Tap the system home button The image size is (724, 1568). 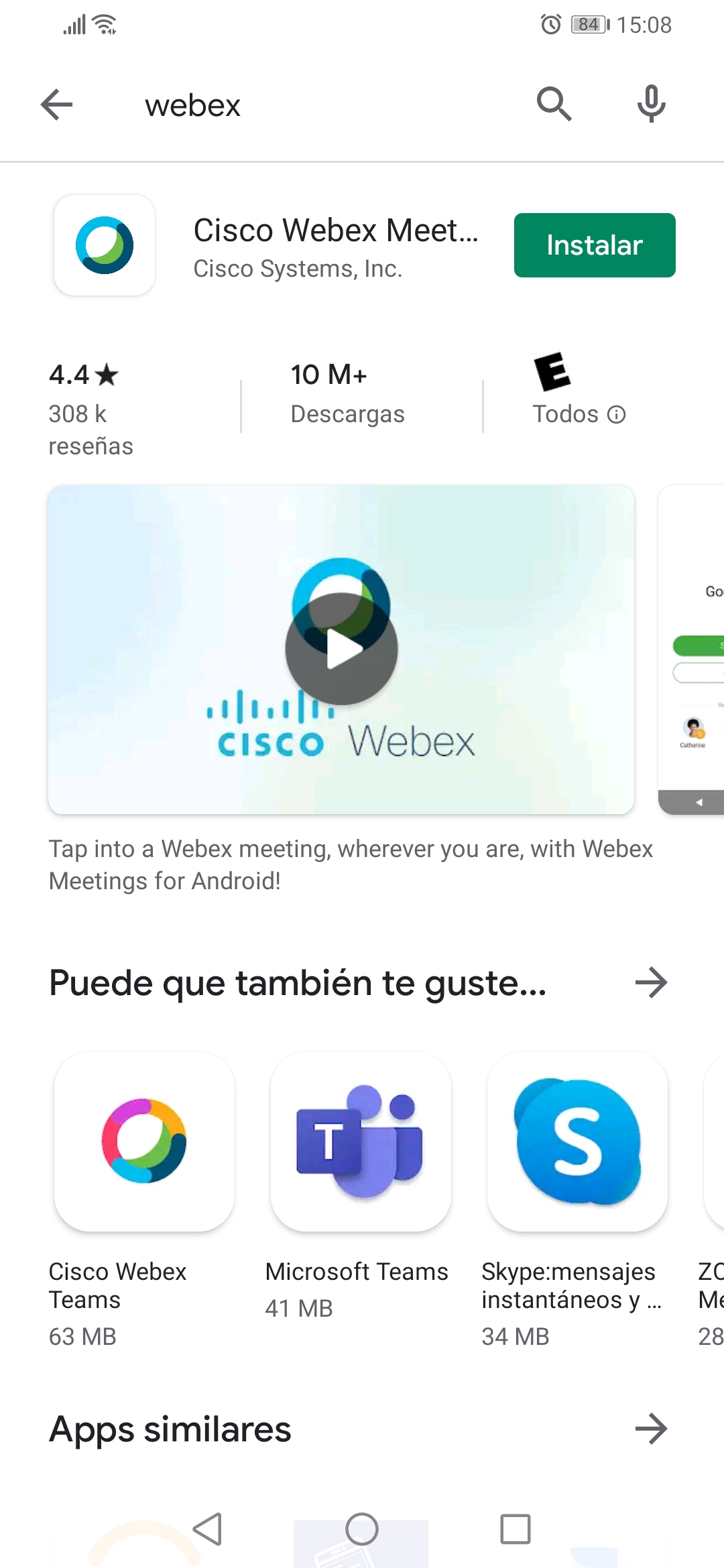(x=362, y=1529)
